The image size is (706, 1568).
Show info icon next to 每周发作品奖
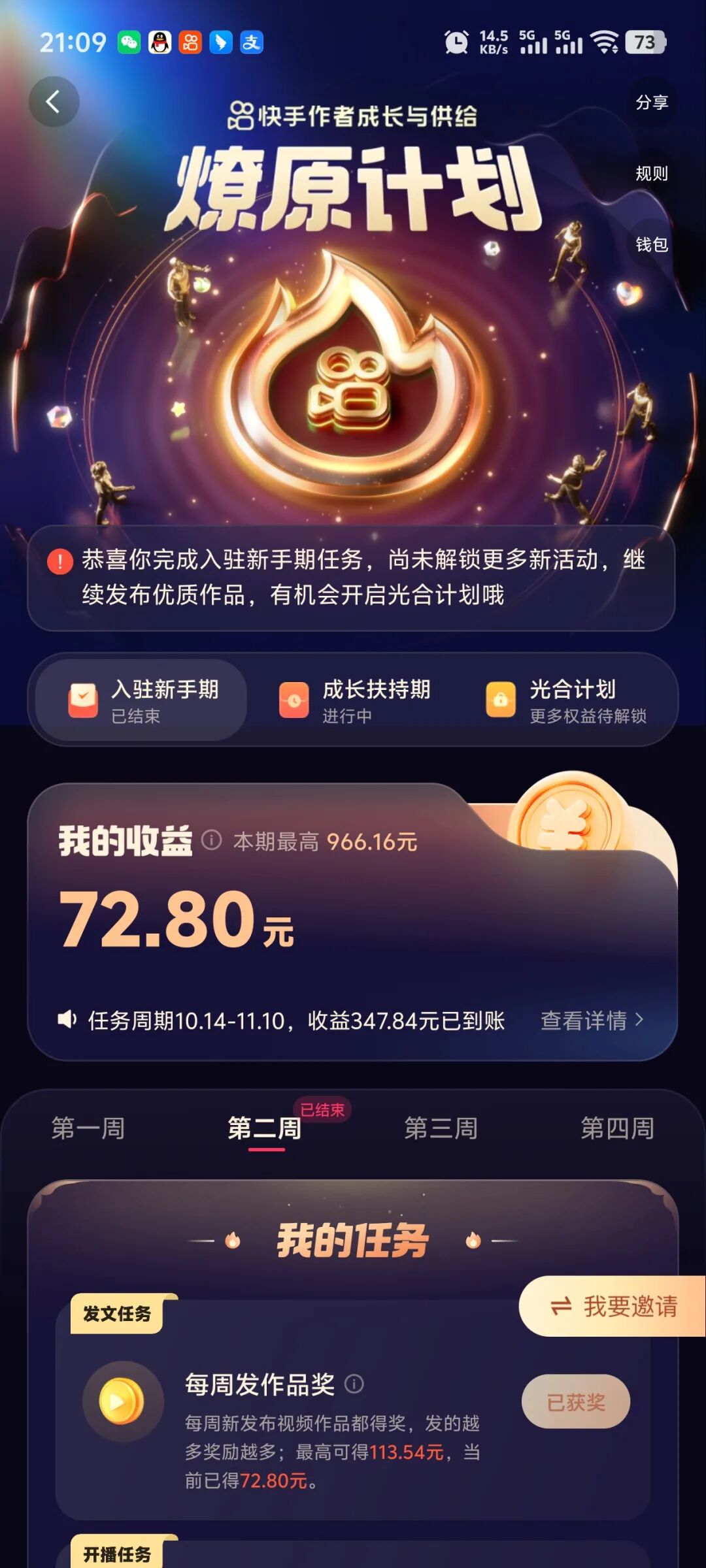354,1384
